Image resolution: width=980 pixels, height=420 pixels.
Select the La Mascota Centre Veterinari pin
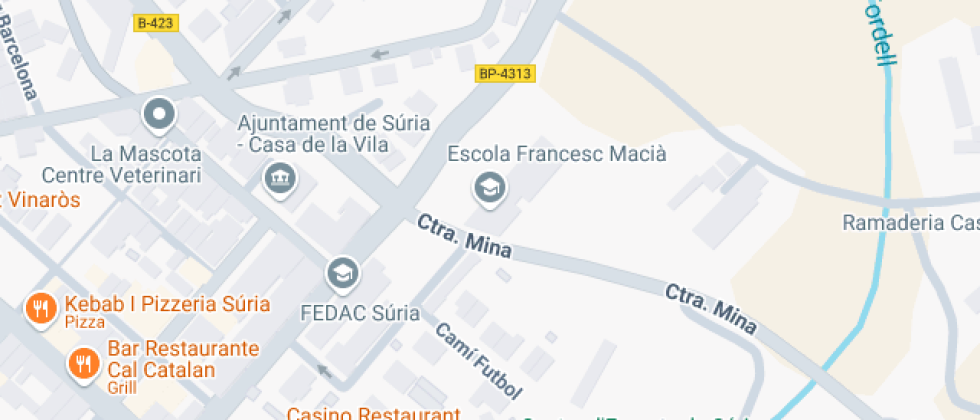tap(159, 115)
